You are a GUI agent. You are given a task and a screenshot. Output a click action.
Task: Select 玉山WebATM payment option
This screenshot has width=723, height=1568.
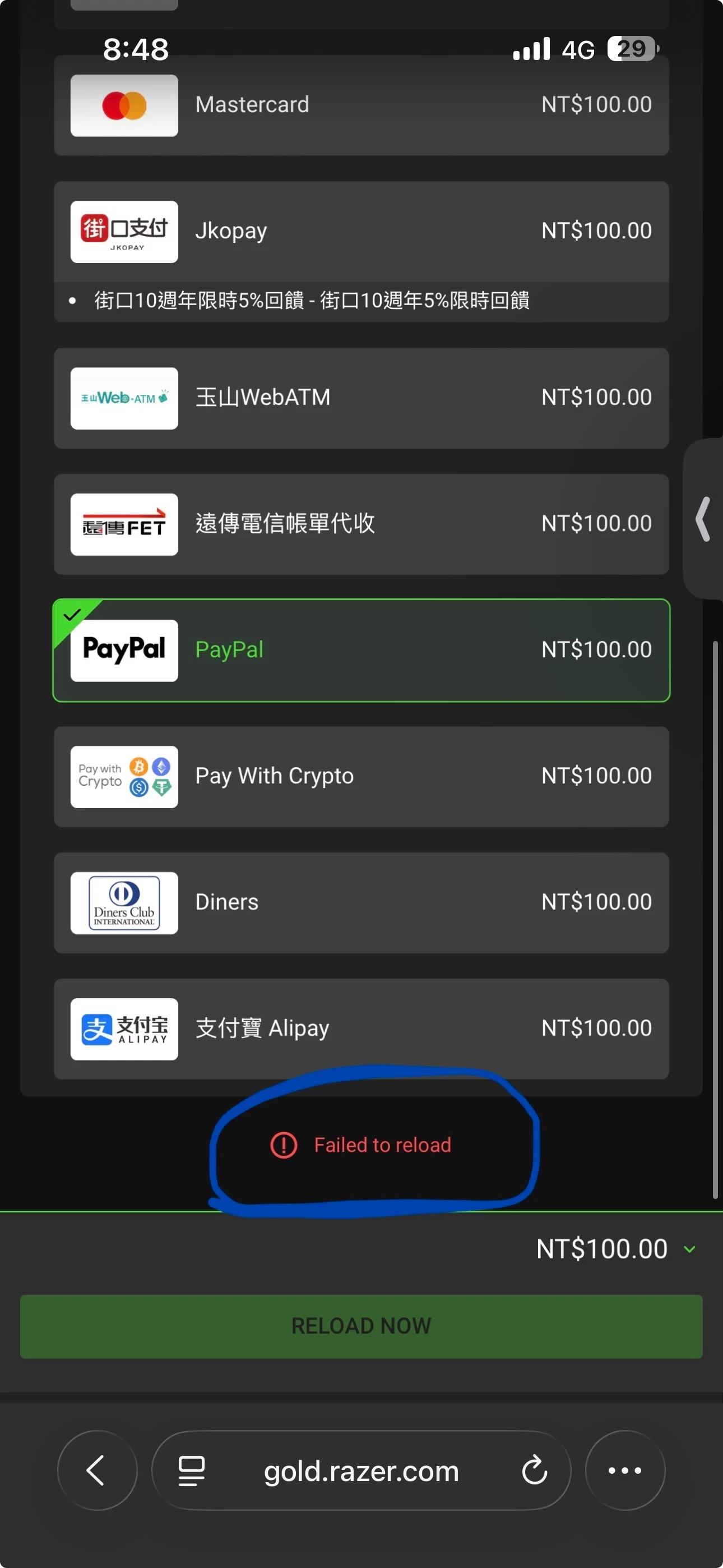pyautogui.click(x=361, y=398)
